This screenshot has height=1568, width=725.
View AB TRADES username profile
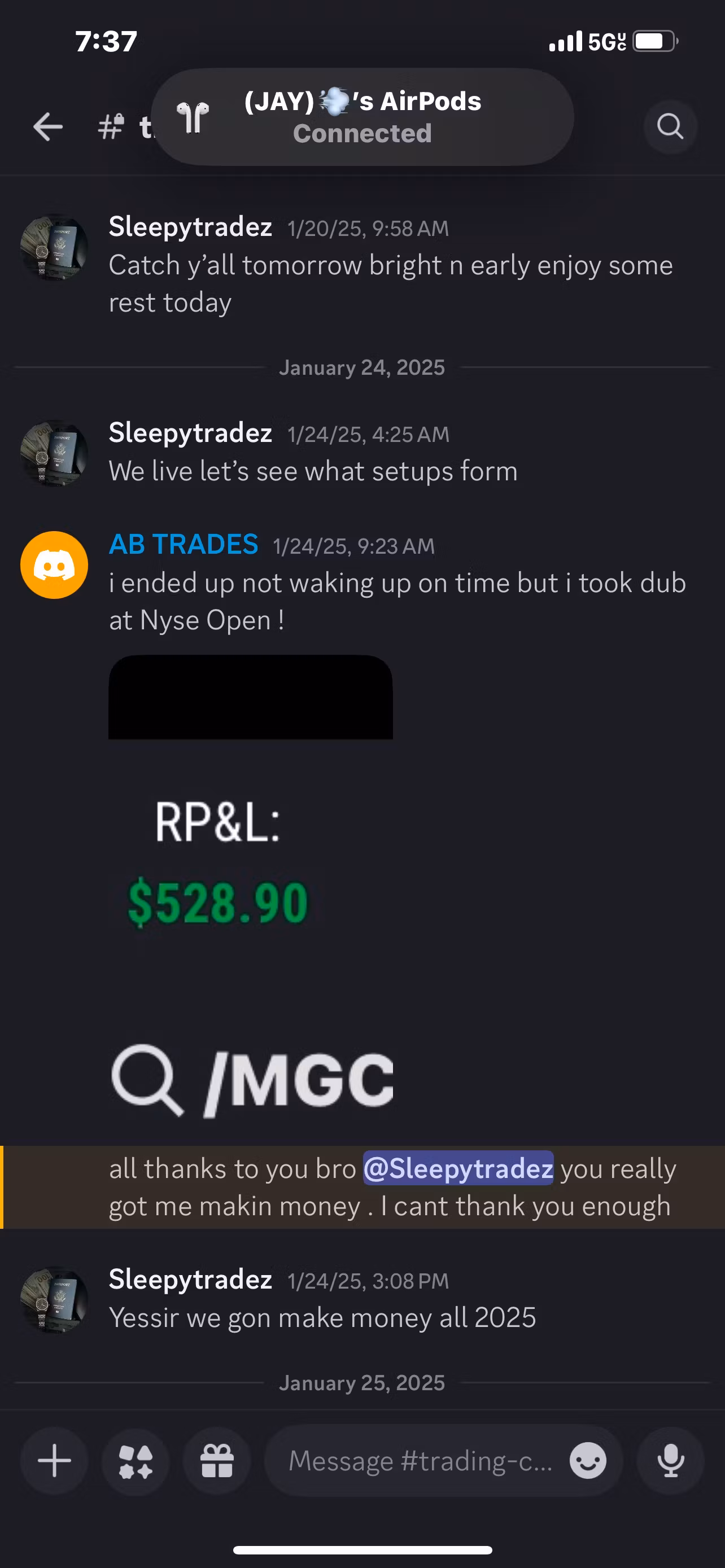point(184,544)
